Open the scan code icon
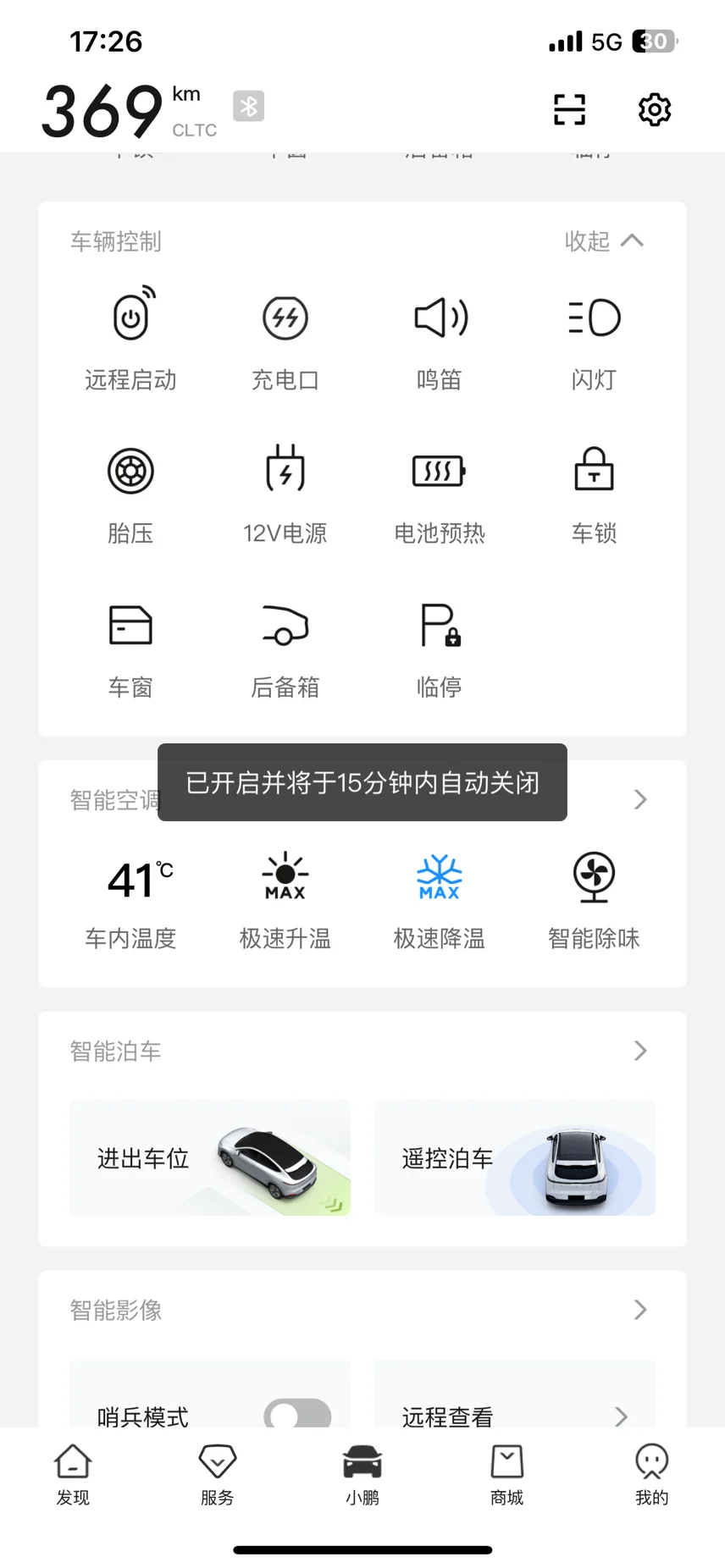Viewport: 725px width, 1568px height. coord(569,109)
